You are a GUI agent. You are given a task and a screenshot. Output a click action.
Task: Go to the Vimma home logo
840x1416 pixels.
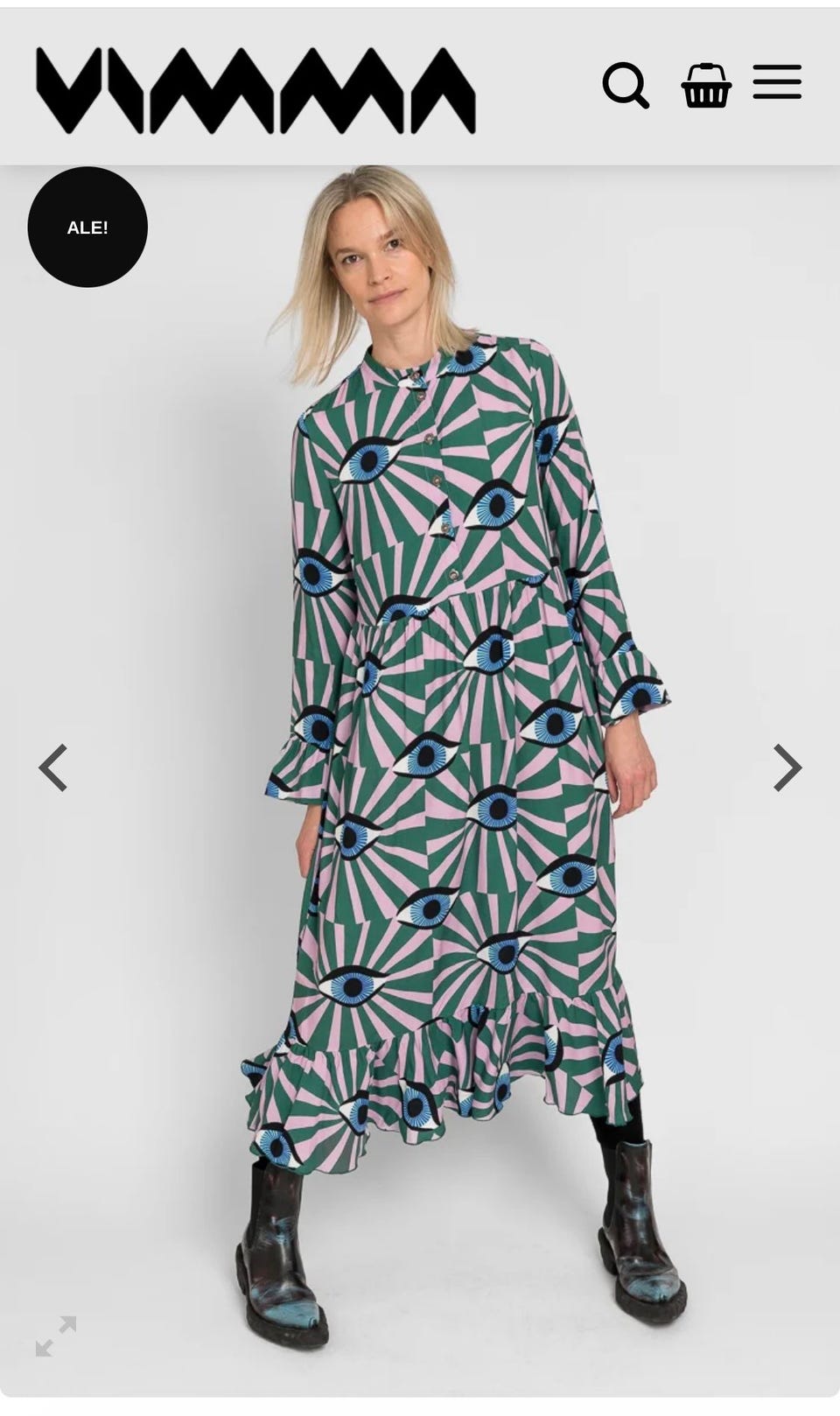[x=255, y=90]
